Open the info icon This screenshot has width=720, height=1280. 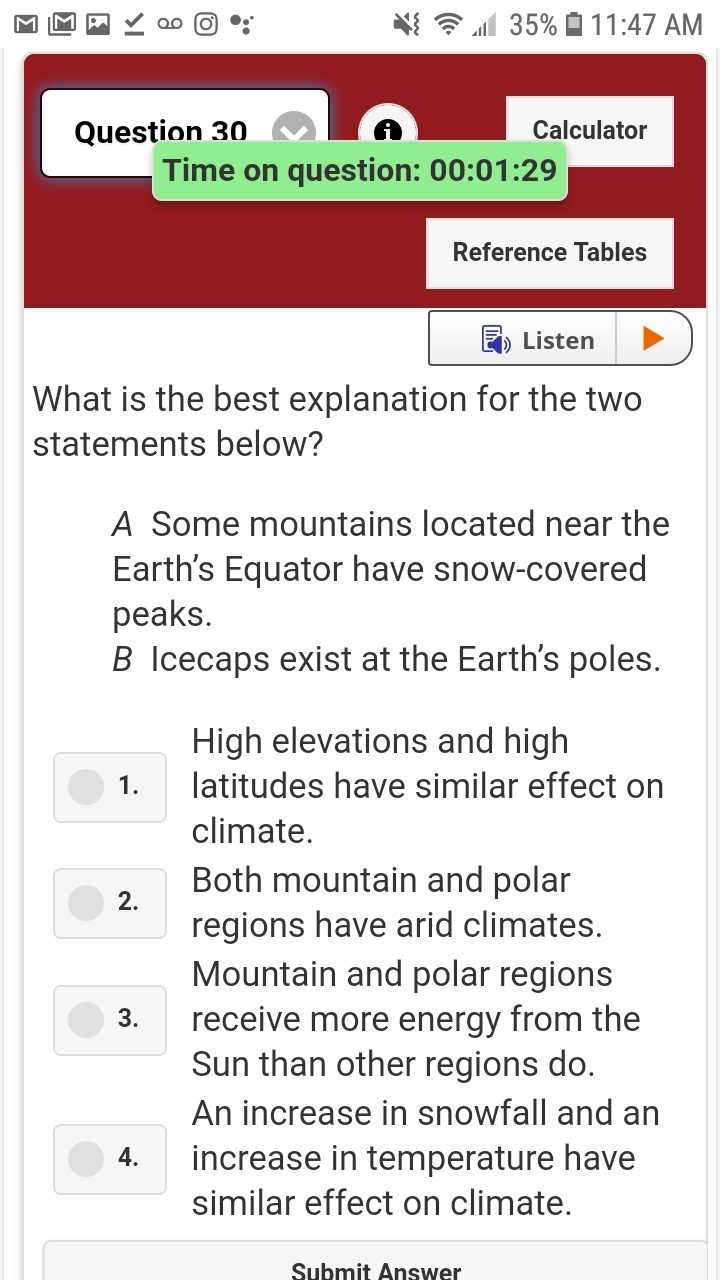(388, 128)
